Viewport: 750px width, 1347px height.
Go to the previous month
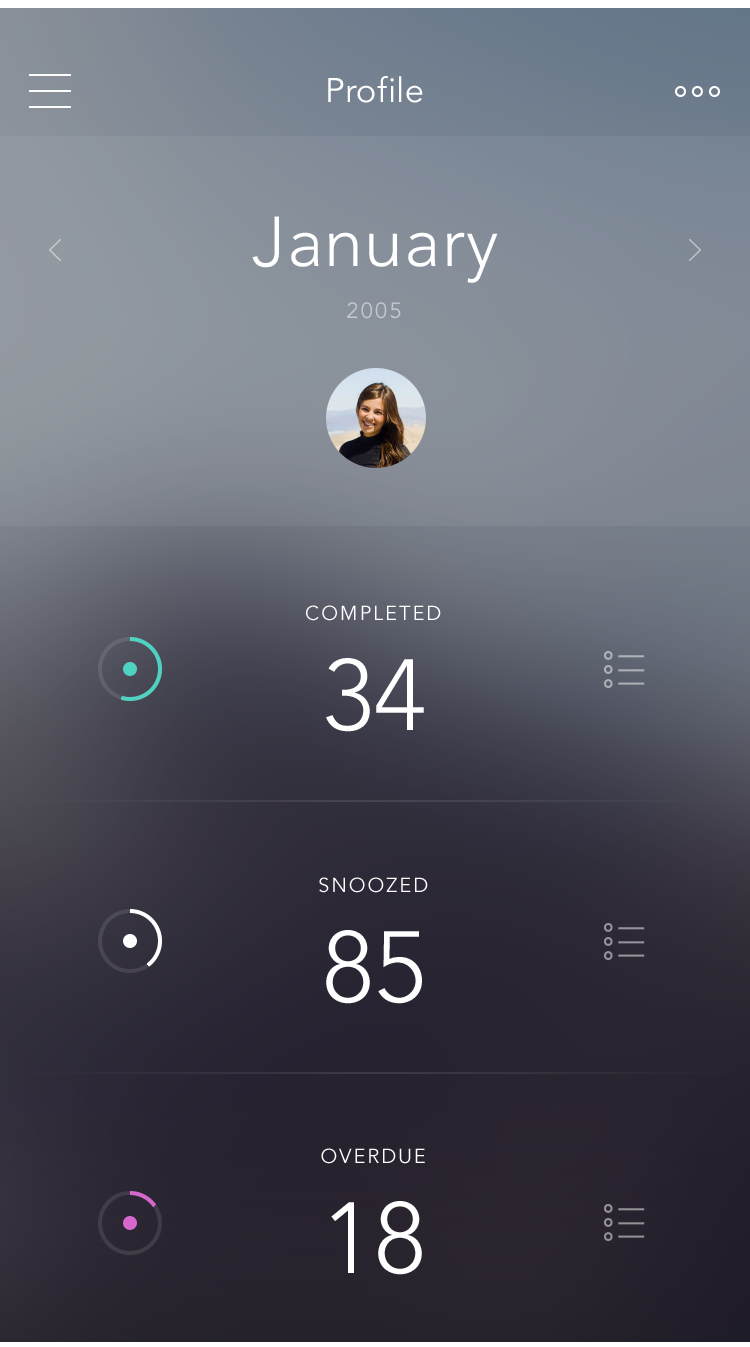[55, 250]
